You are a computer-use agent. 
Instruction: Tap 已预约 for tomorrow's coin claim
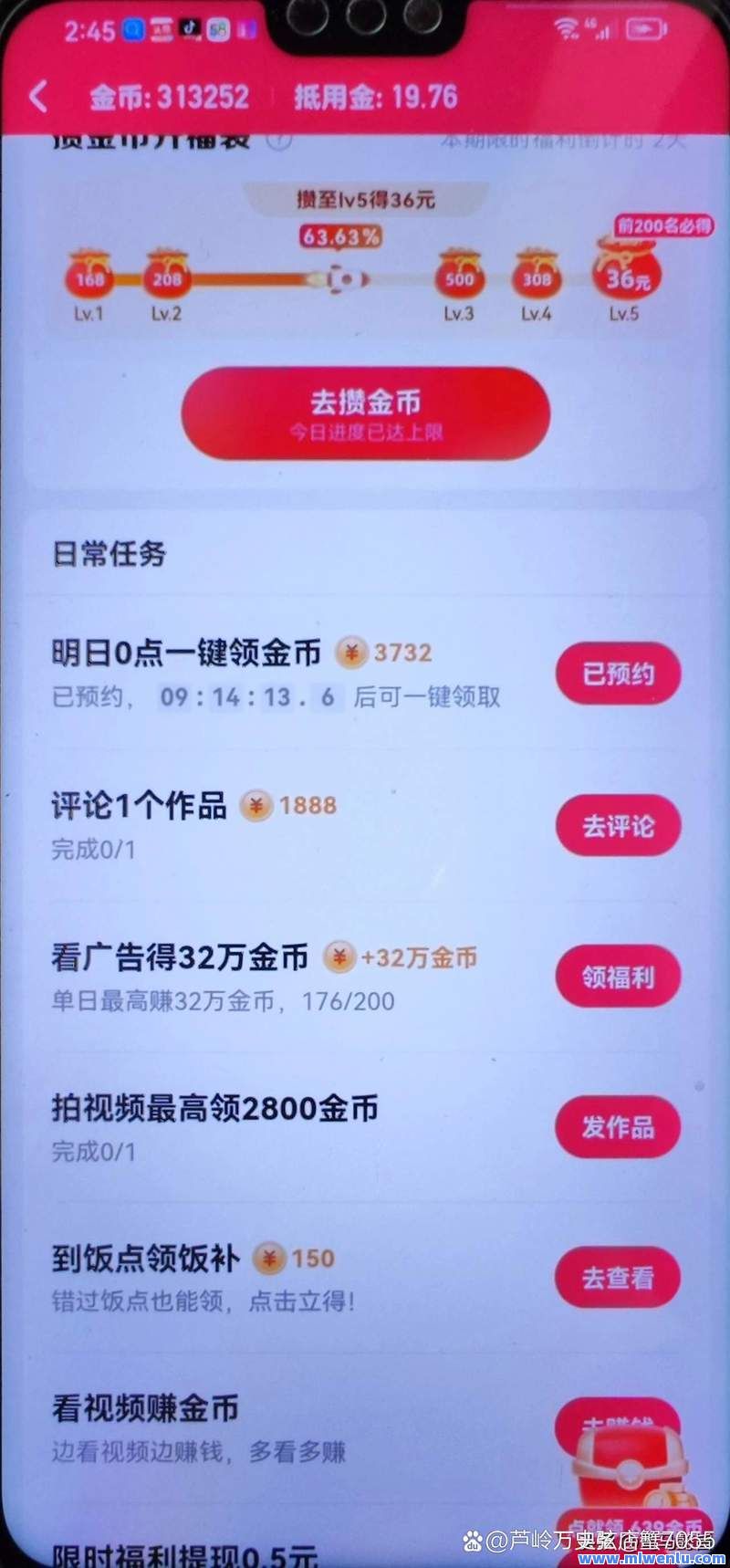(618, 674)
